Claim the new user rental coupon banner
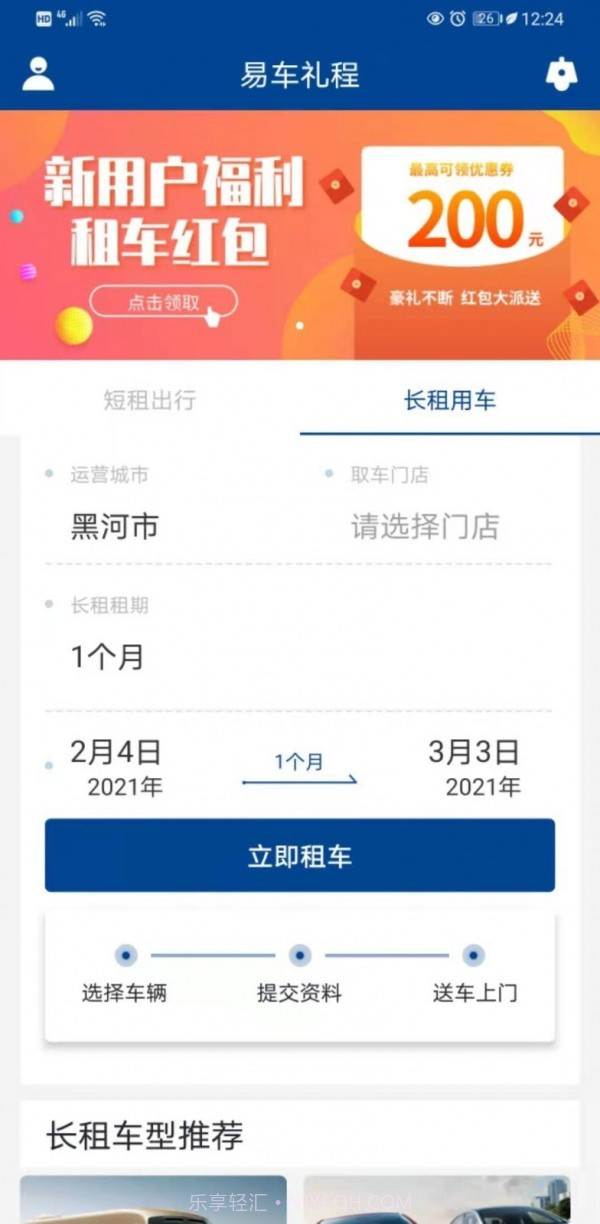Screen dimensions: 600x1224 click(x=164, y=302)
